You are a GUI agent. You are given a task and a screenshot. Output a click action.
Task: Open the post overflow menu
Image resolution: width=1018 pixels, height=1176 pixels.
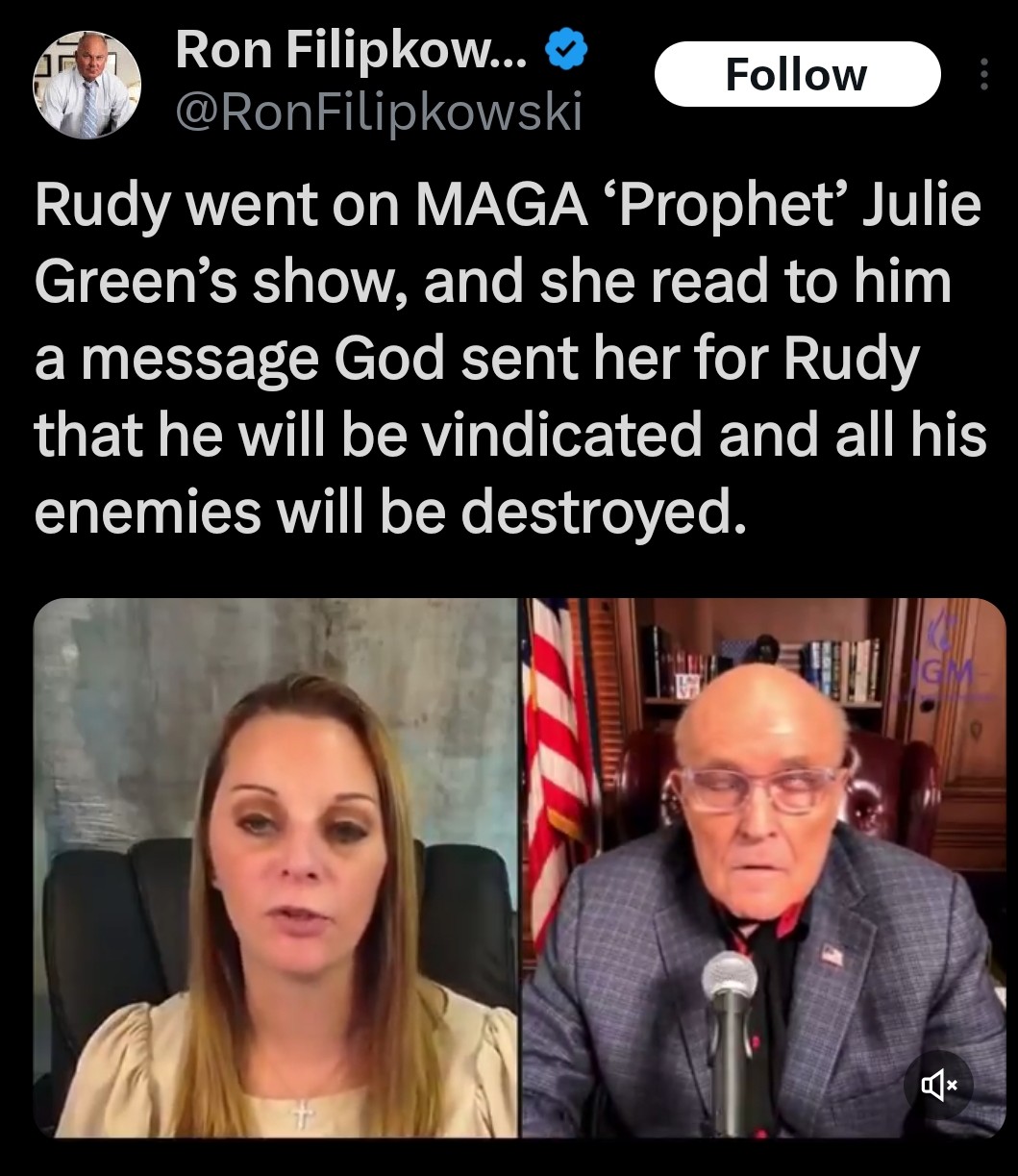(x=982, y=75)
